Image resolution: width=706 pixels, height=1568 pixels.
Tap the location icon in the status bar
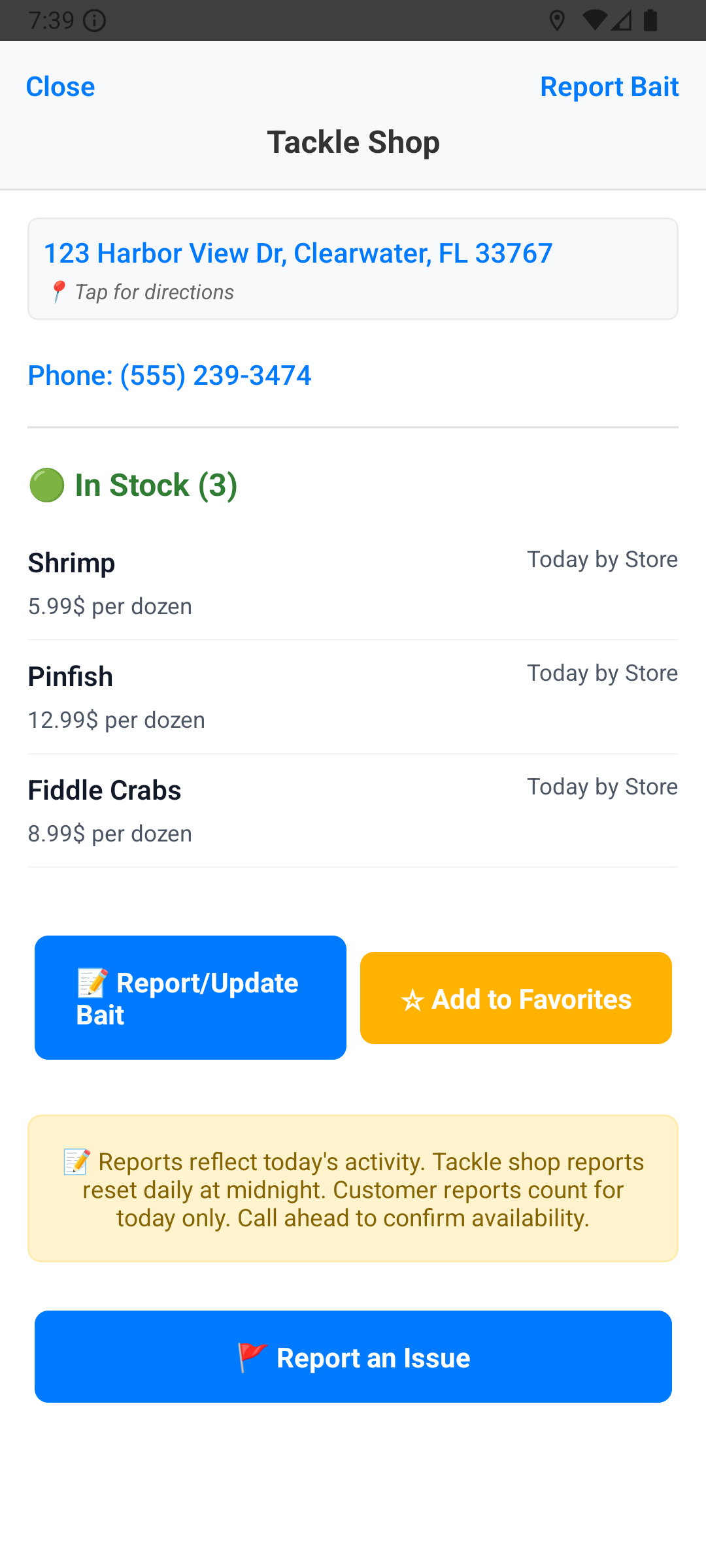coord(557,20)
